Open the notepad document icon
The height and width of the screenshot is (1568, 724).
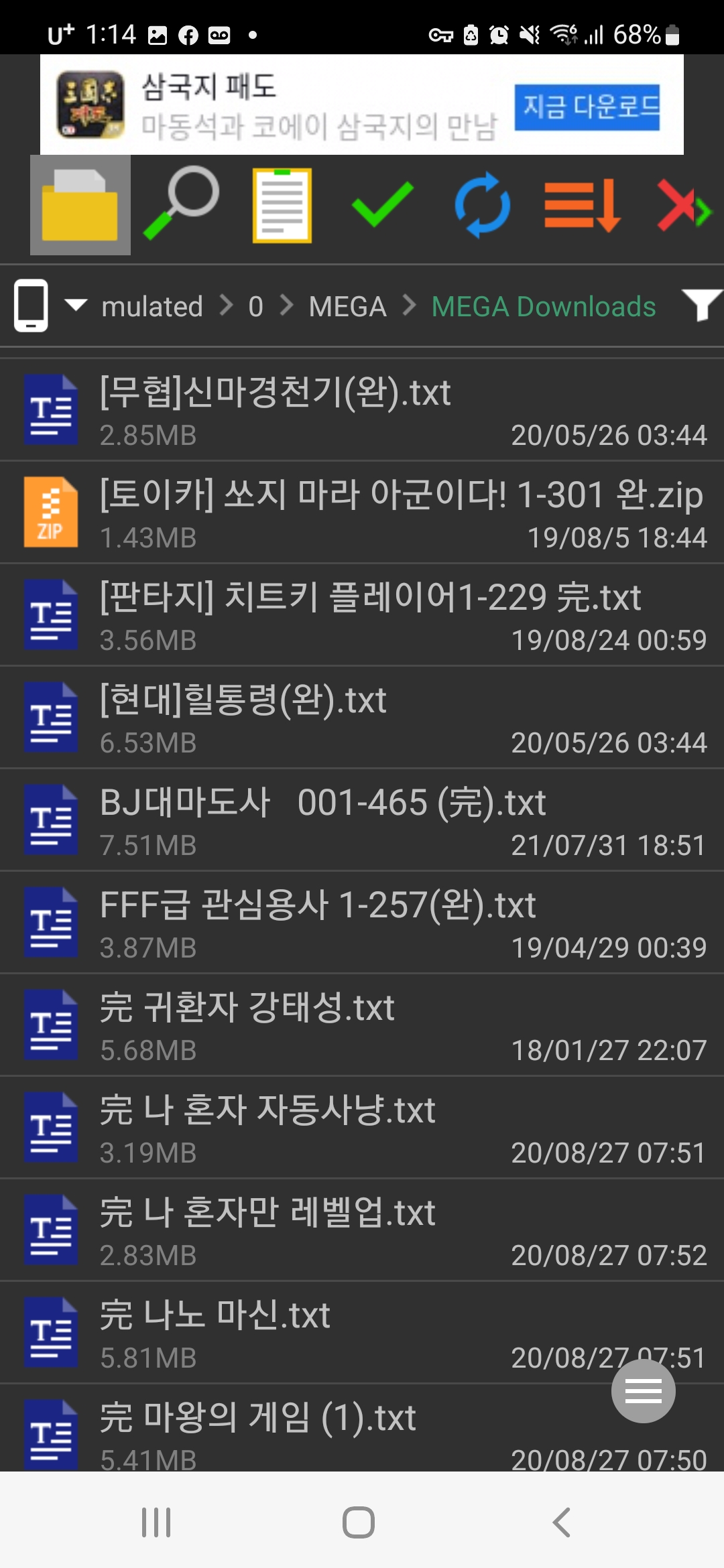(x=282, y=205)
